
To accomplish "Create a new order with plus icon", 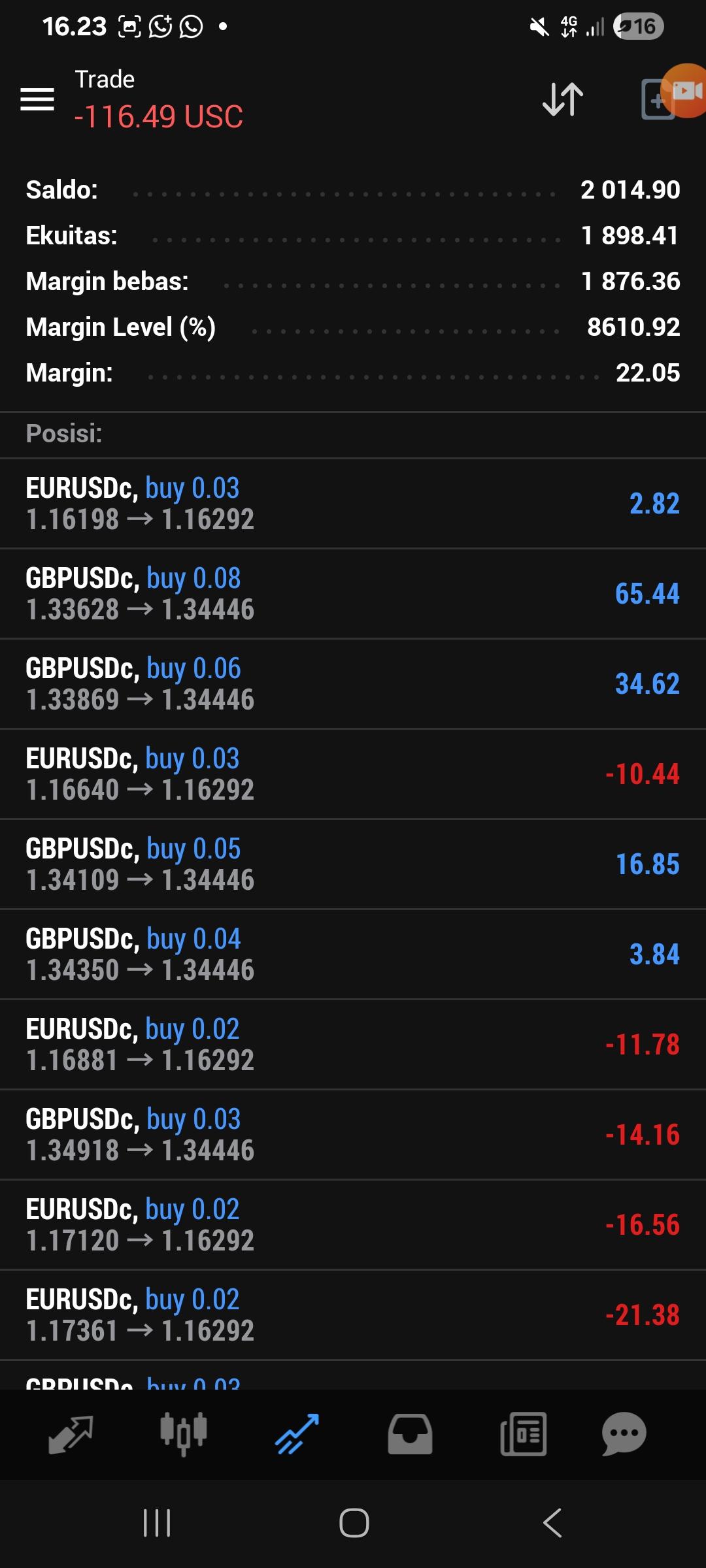I will (x=656, y=99).
